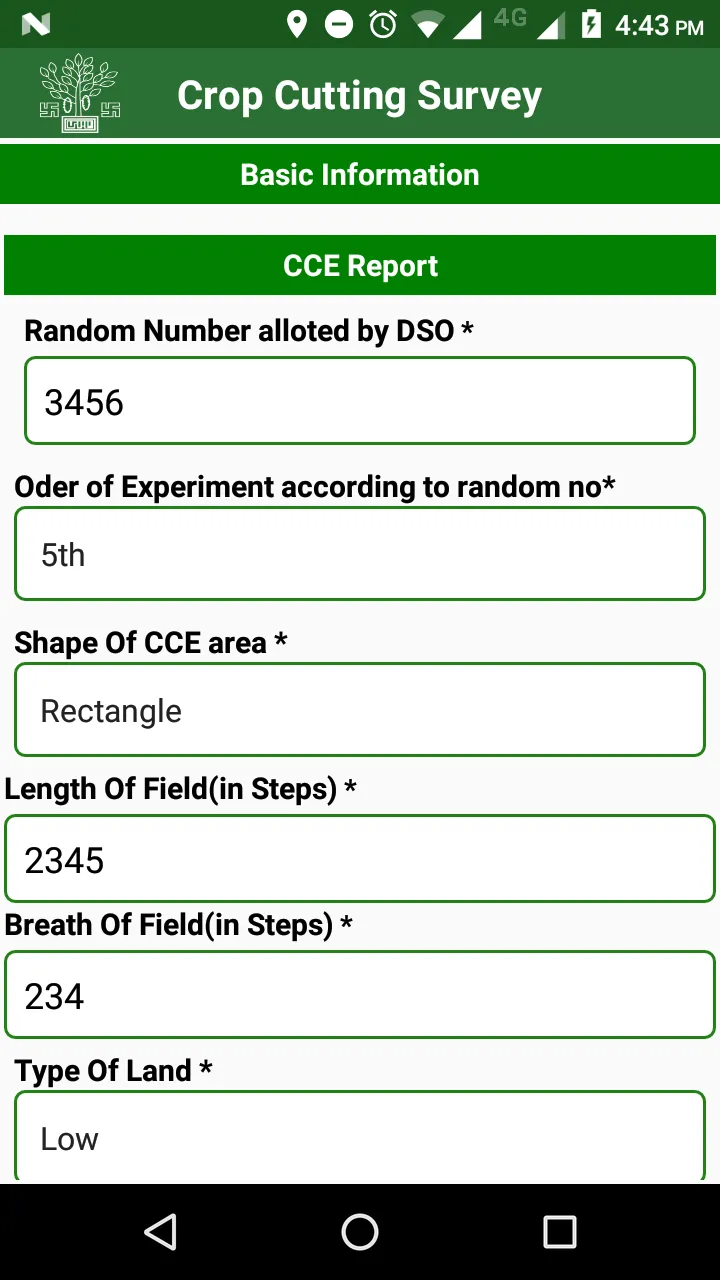Edit the Breath Of Field value 234
This screenshot has width=720, height=1280.
click(360, 995)
